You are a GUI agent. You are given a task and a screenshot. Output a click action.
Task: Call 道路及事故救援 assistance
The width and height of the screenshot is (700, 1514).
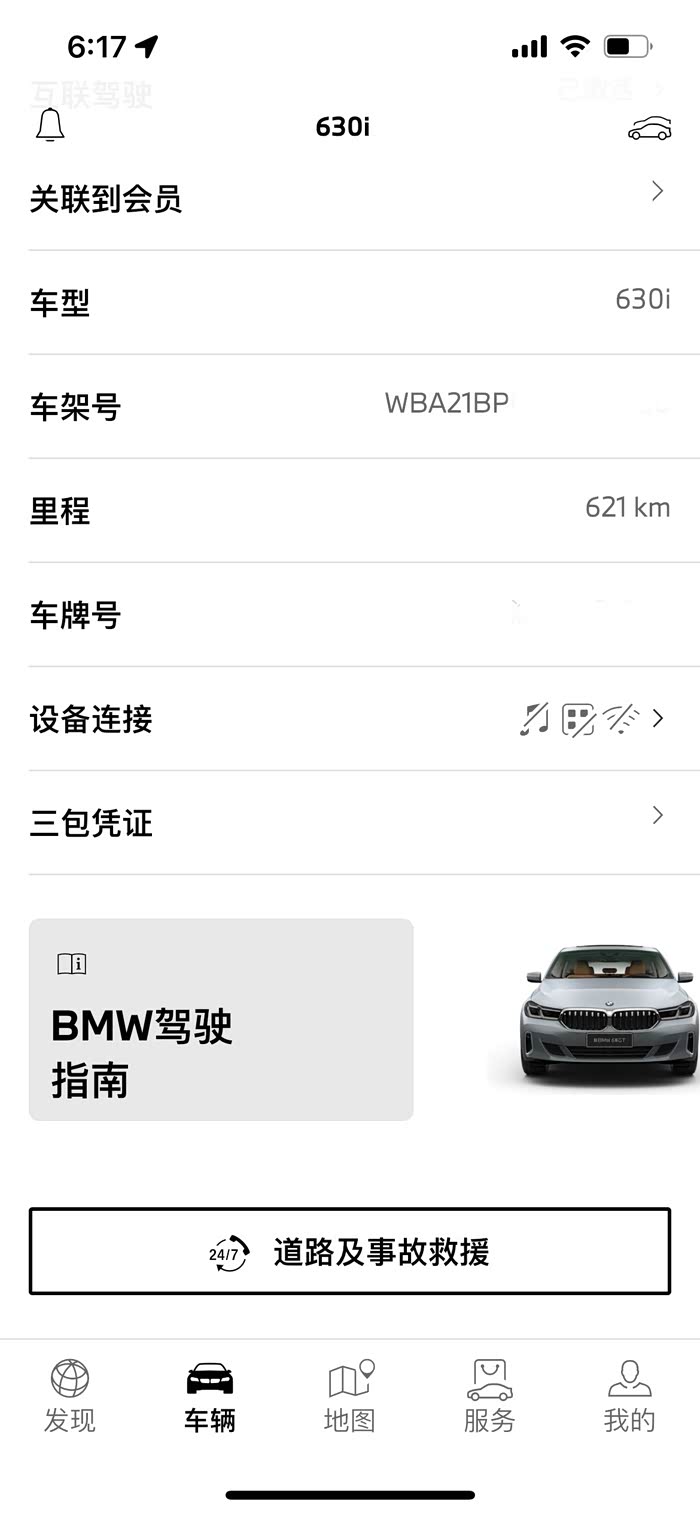point(349,1251)
